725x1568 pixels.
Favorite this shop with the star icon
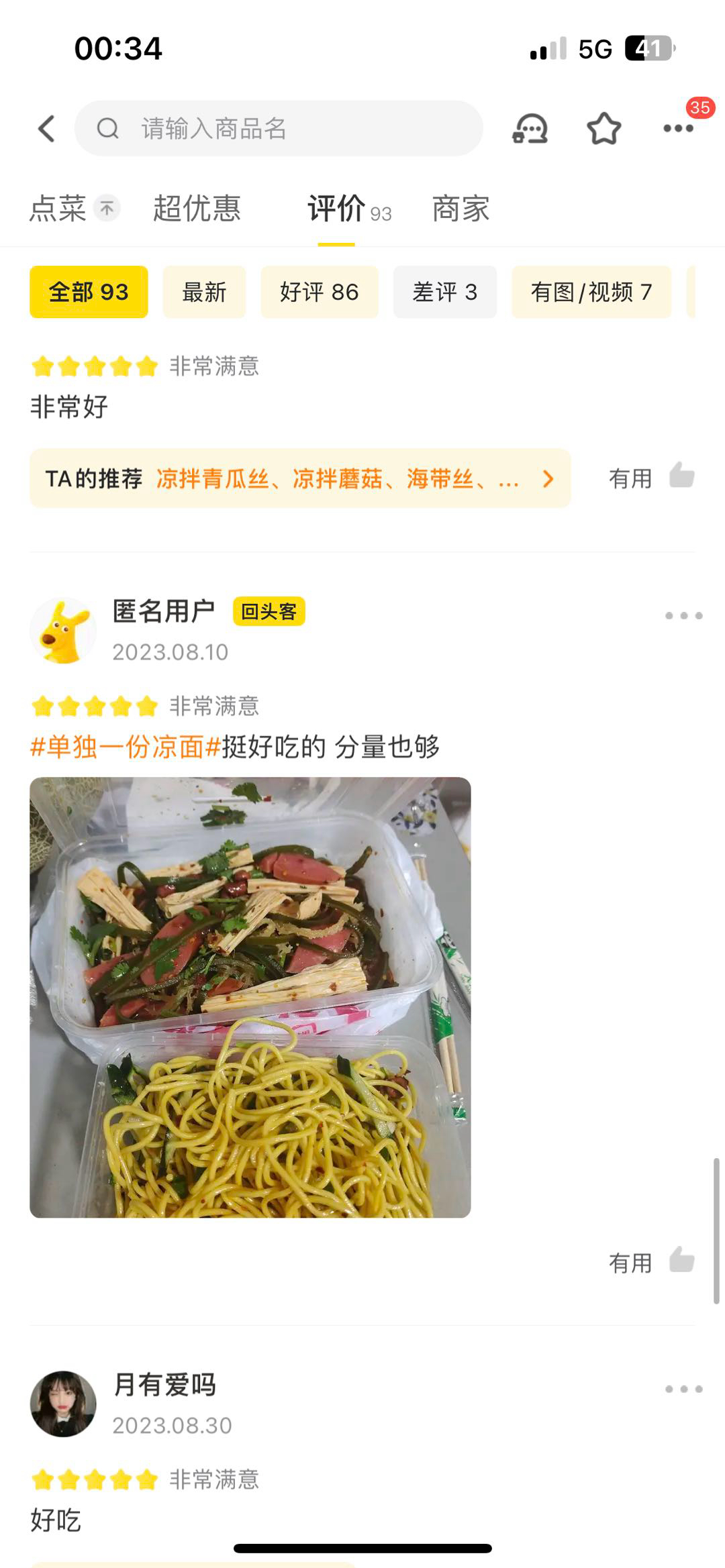click(603, 128)
